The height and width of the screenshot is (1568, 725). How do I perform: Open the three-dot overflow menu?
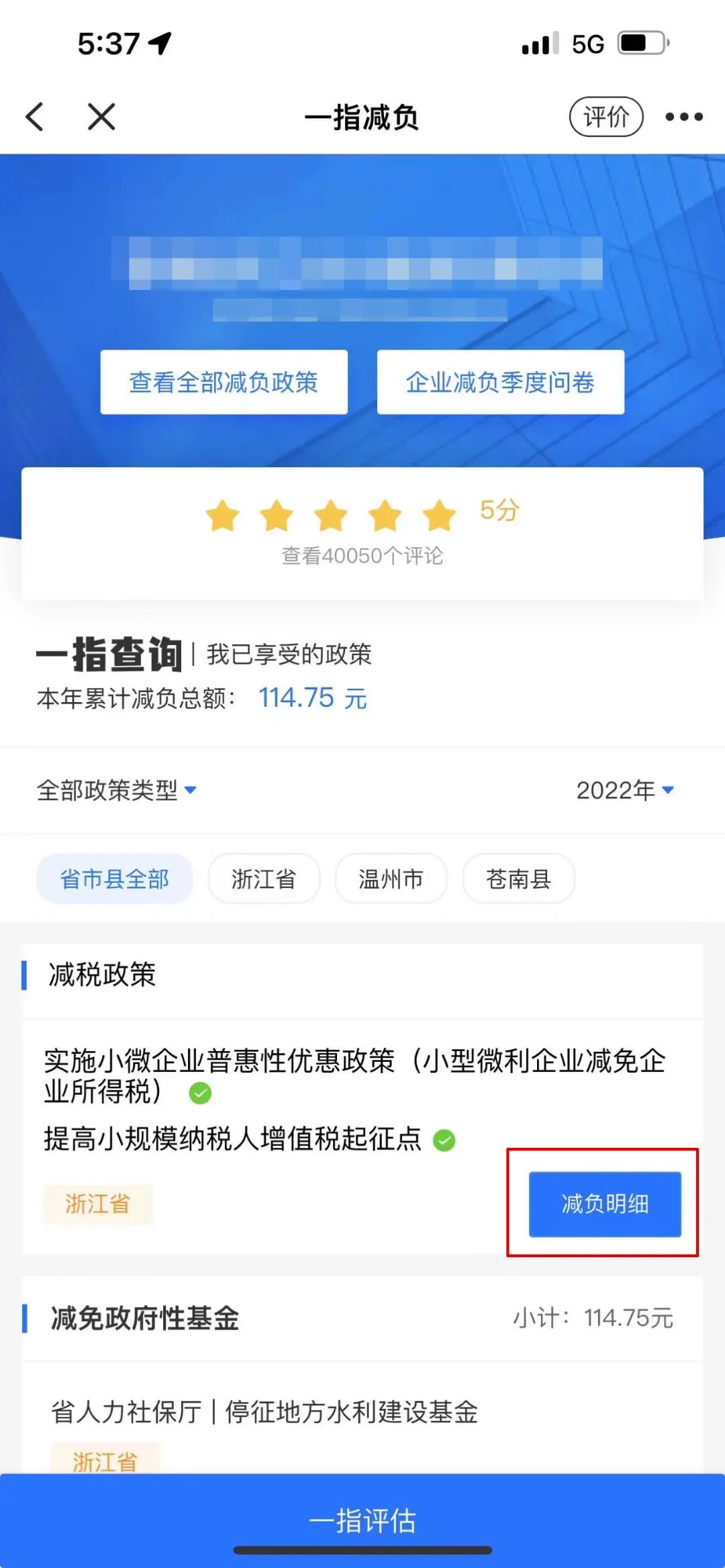click(x=683, y=117)
